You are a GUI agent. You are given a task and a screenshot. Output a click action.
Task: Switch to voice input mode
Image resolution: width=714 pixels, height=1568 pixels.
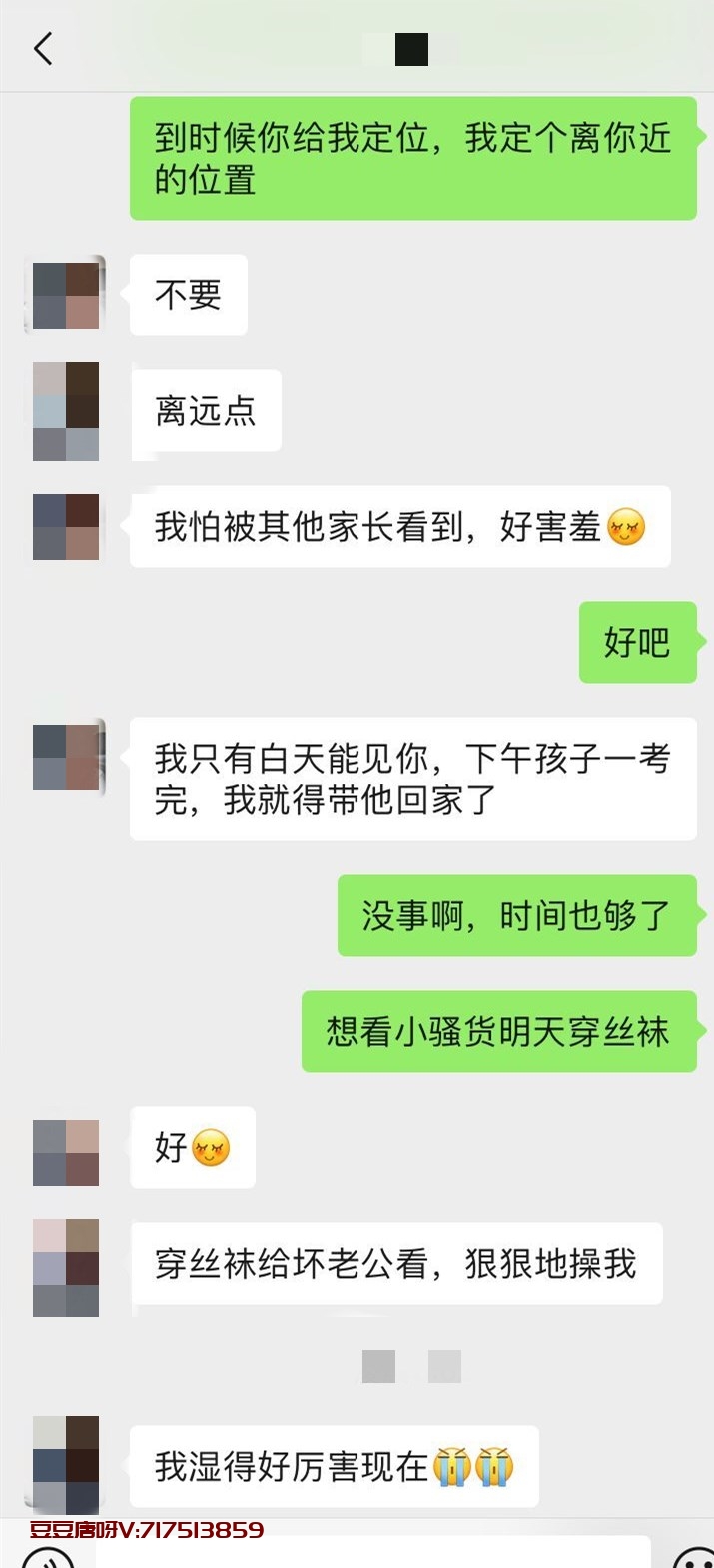pos(45,1559)
